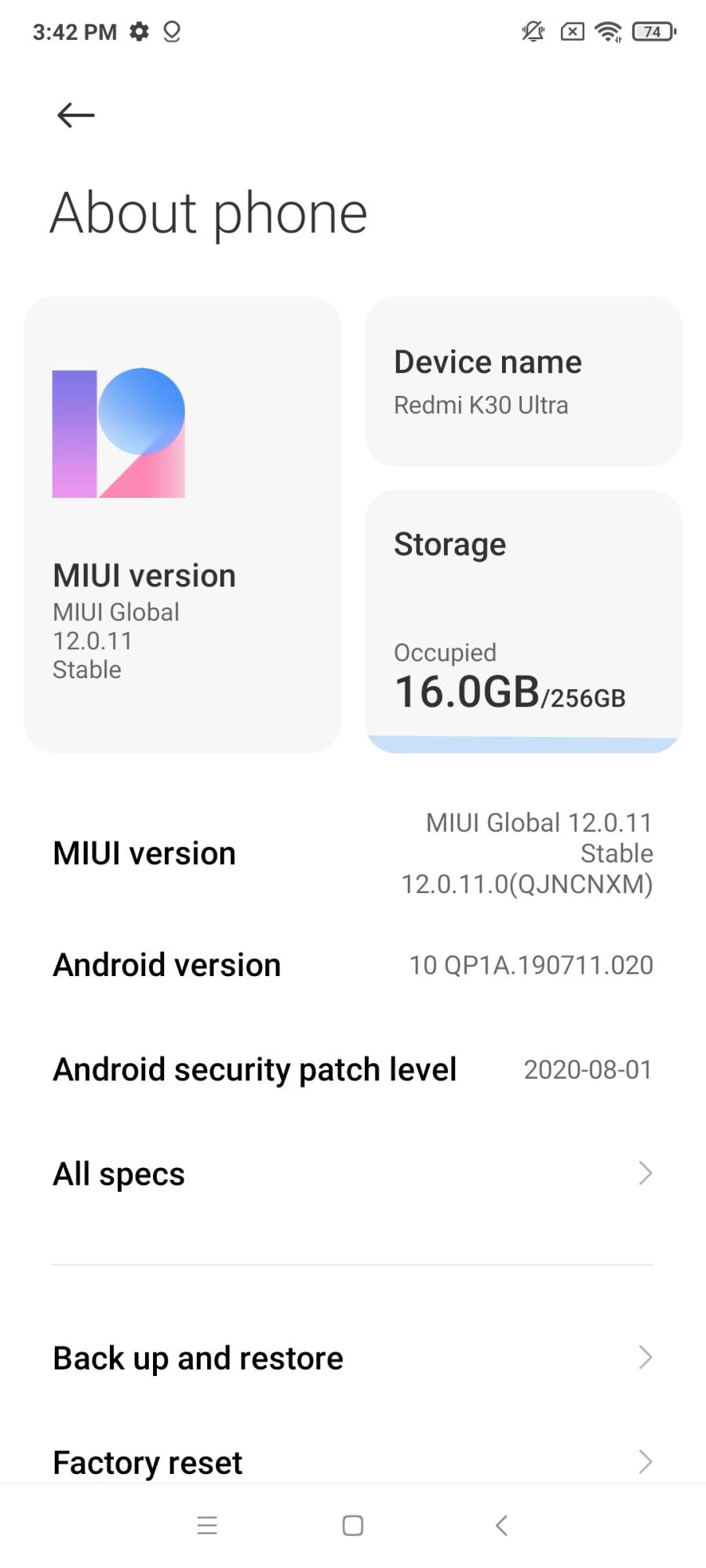Viewport: 706px width, 1568px height.
Task: Go back using the top arrow
Action: tap(76, 115)
